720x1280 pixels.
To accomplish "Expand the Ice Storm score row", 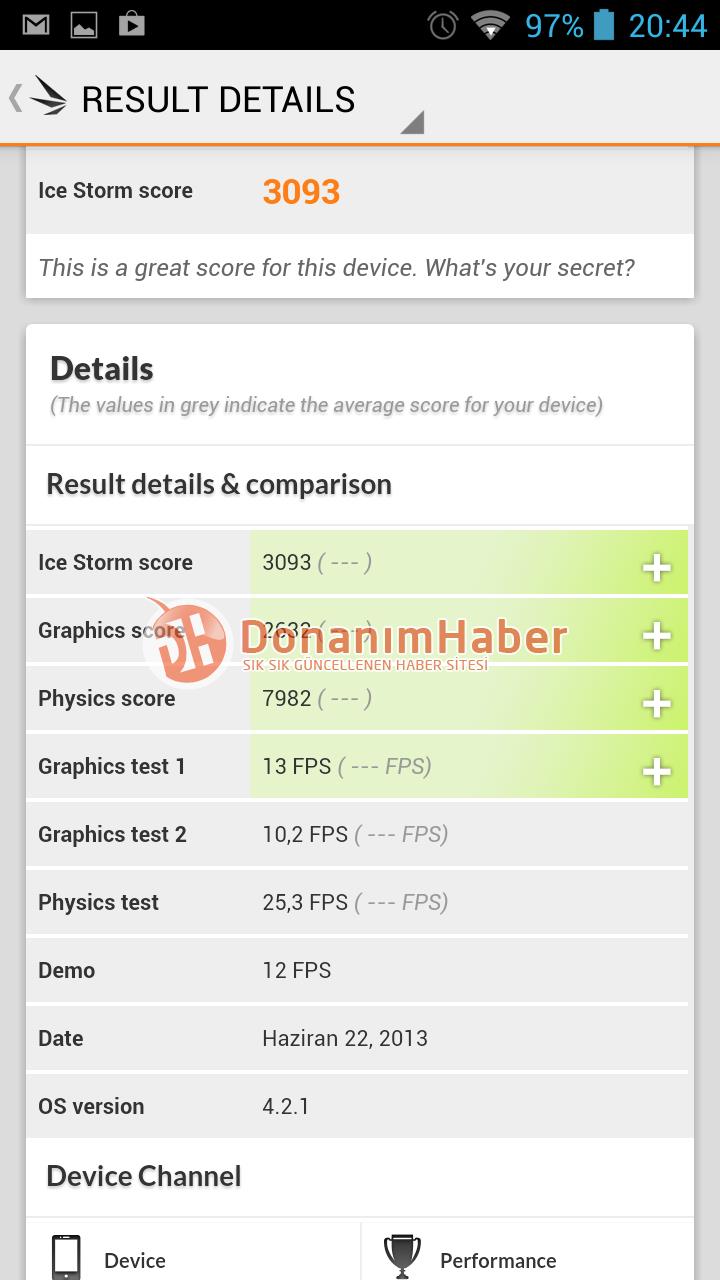I will pos(656,568).
